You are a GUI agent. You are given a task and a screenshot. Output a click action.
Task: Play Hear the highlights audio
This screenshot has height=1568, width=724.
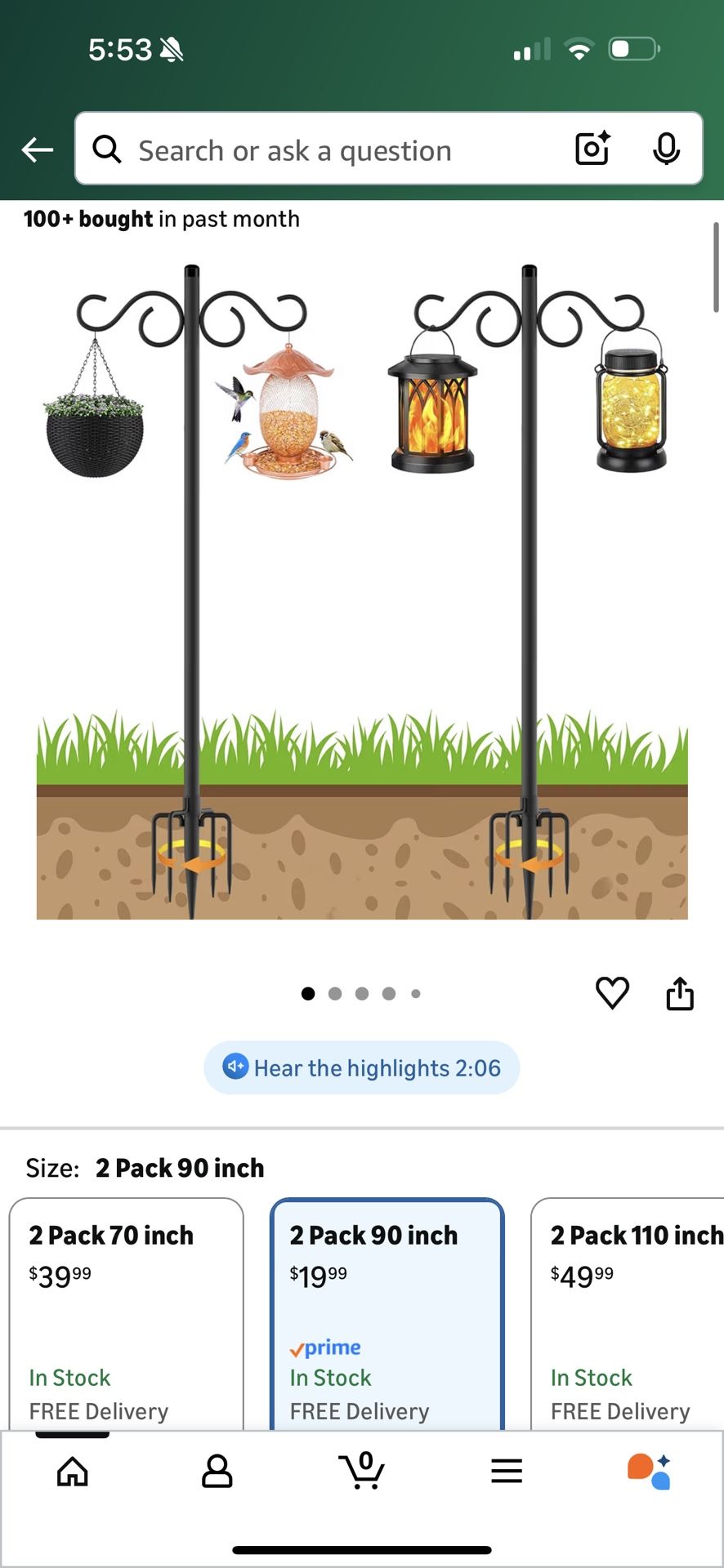362,1067
